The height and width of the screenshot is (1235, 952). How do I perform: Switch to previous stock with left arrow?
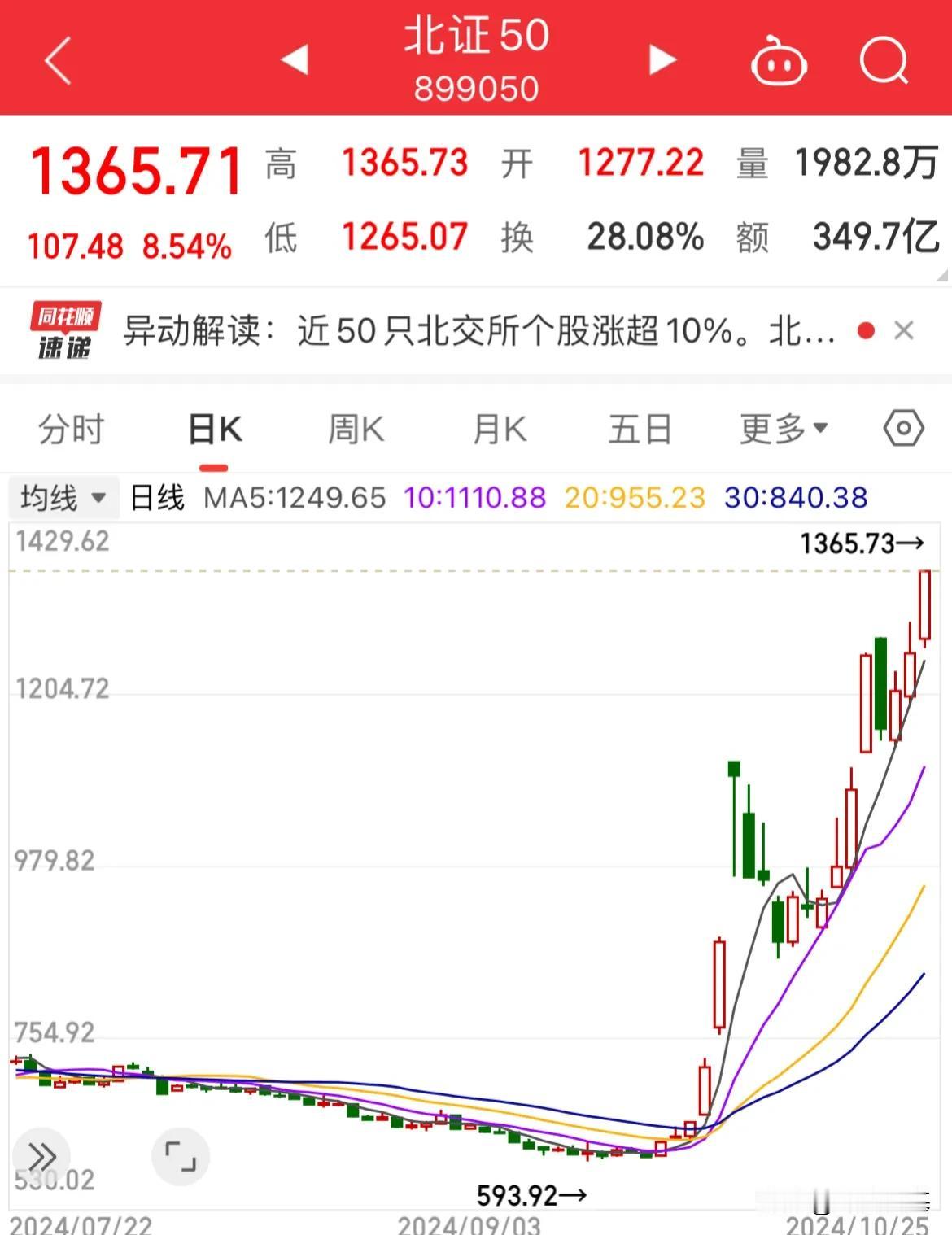[296, 59]
